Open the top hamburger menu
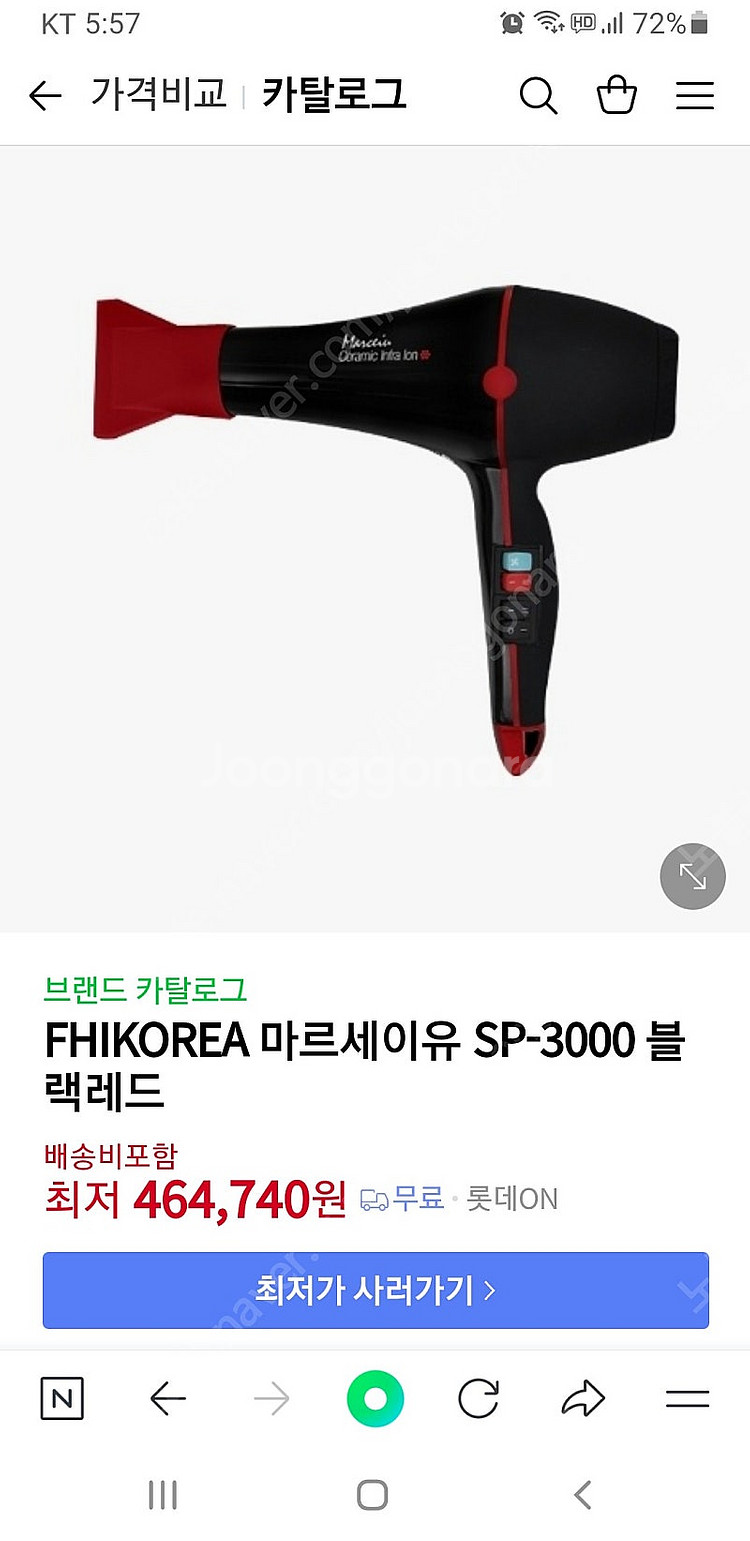This screenshot has width=750, height=1541. click(694, 96)
